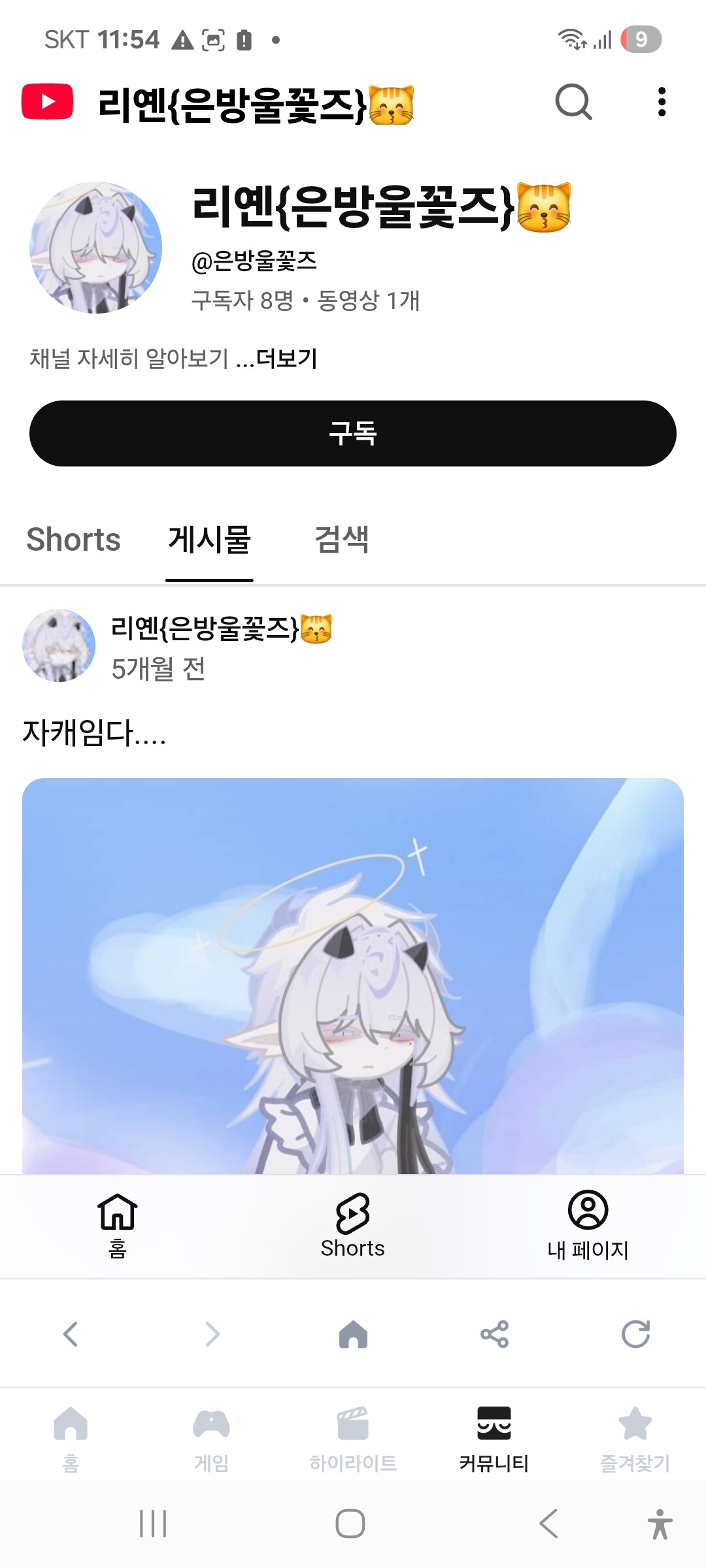The width and height of the screenshot is (706, 1568).
Task: Tap the YouTube logo
Action: pos(47,102)
